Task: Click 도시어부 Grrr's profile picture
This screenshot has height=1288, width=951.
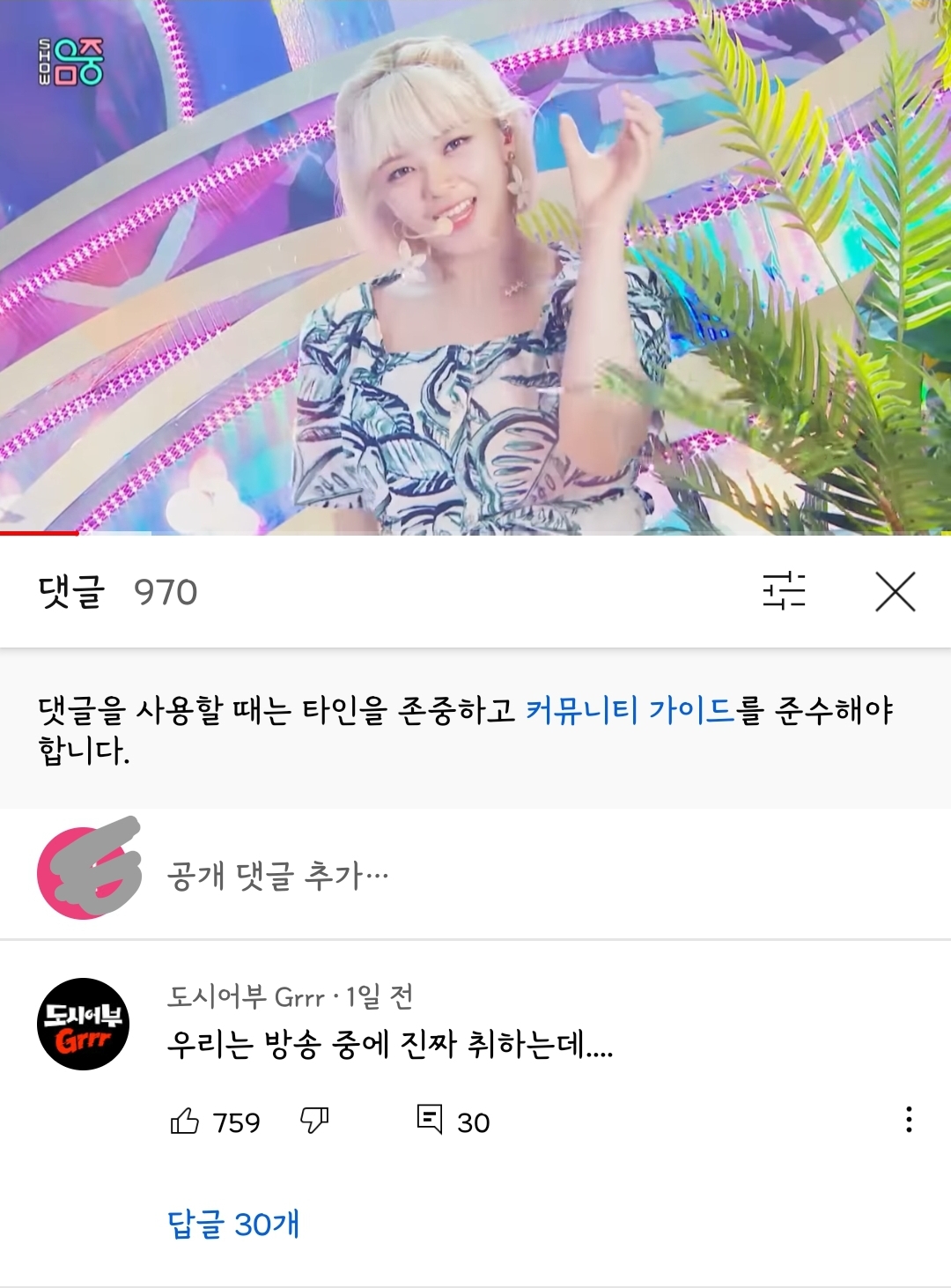Action: [88, 1025]
